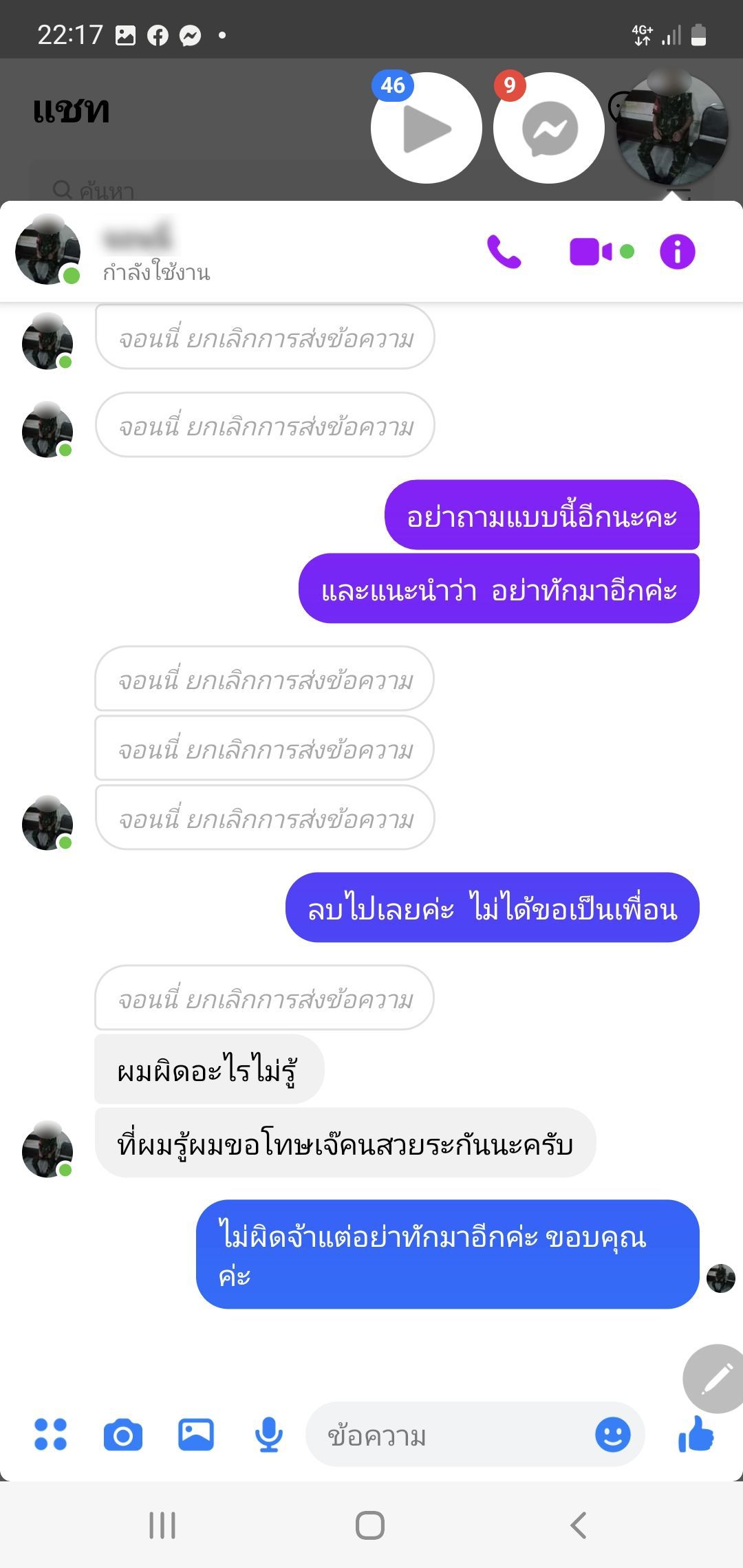Go back using the system back button
Image resolution: width=743 pixels, height=1568 pixels.
click(579, 1525)
